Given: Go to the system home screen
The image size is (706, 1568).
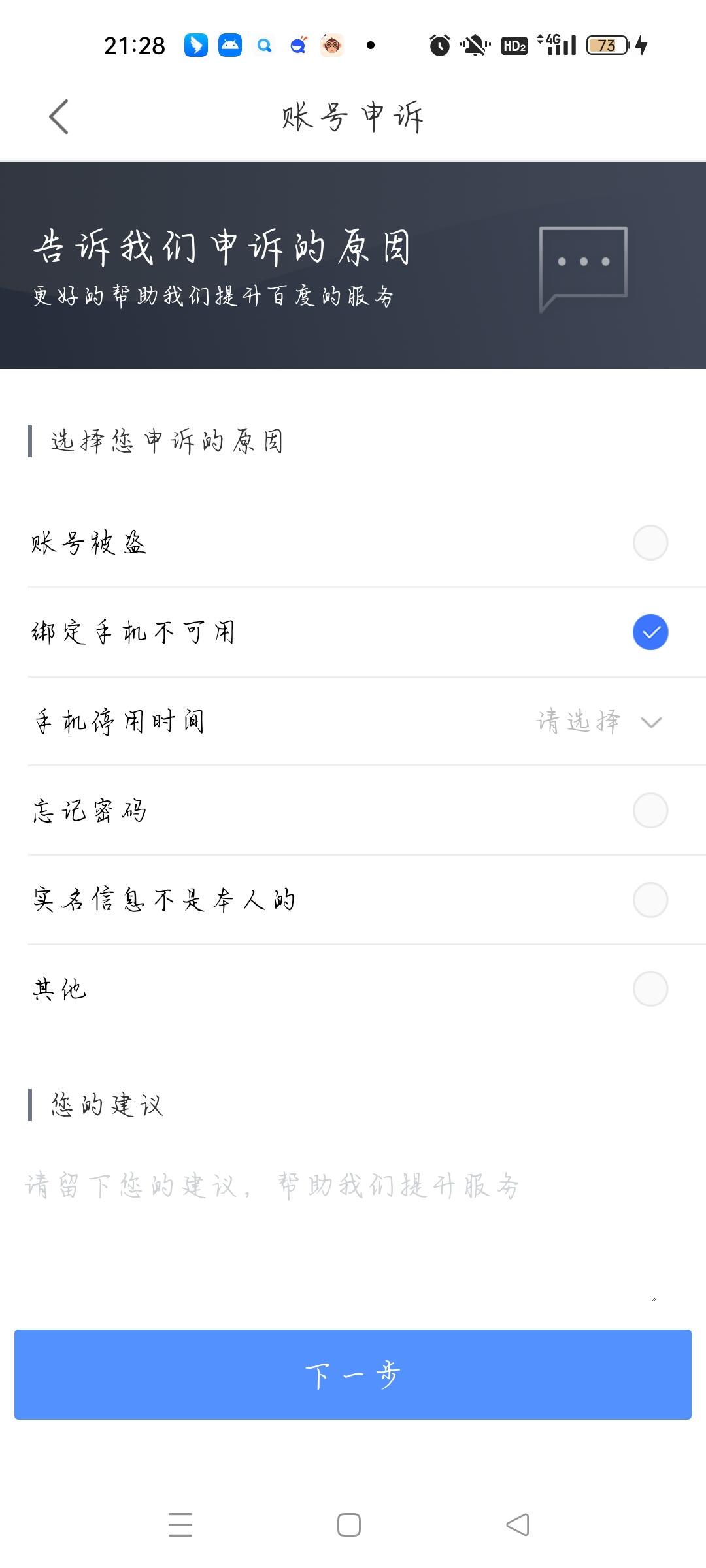Looking at the screenshot, I should (x=349, y=1525).
